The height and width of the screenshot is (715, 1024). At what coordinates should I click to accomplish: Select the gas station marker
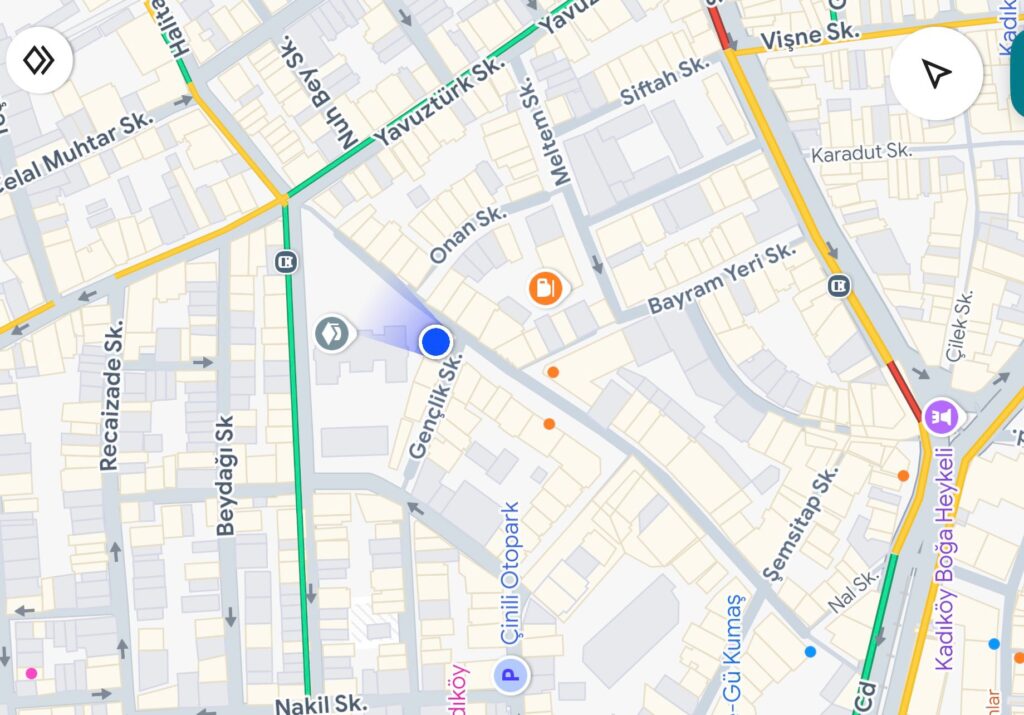pos(543,288)
